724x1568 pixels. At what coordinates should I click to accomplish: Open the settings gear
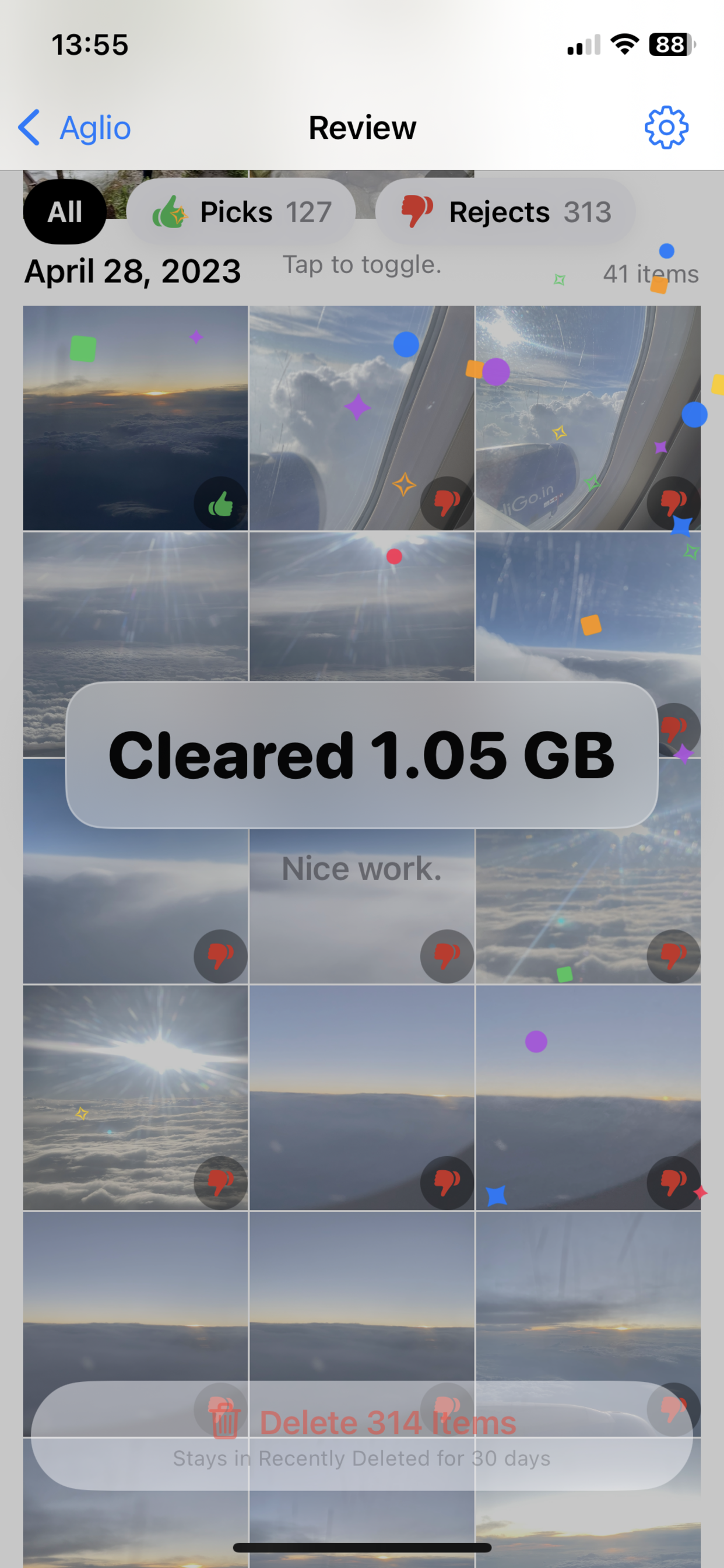pos(667,127)
